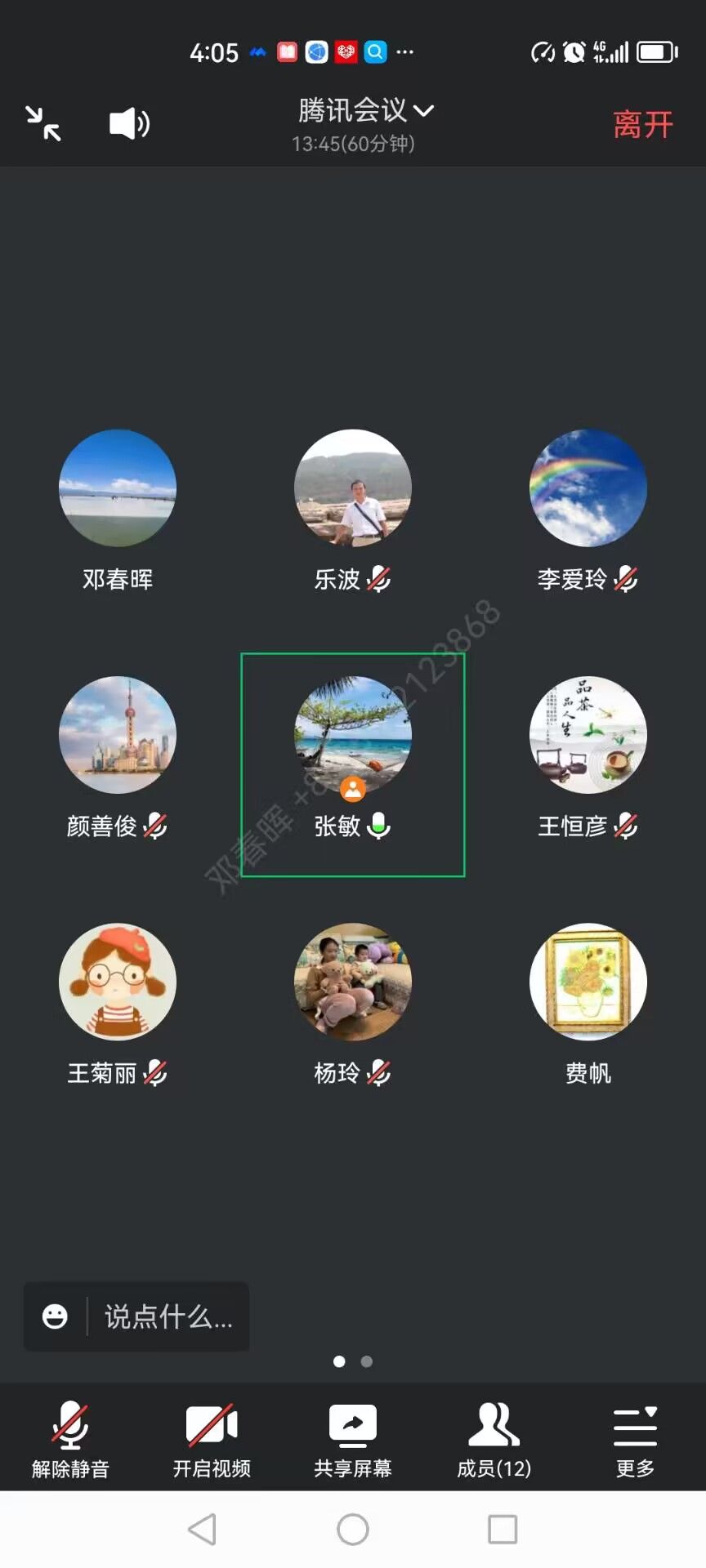Select the speaking participant 张敏
The width and height of the screenshot is (706, 1568).
[353, 735]
